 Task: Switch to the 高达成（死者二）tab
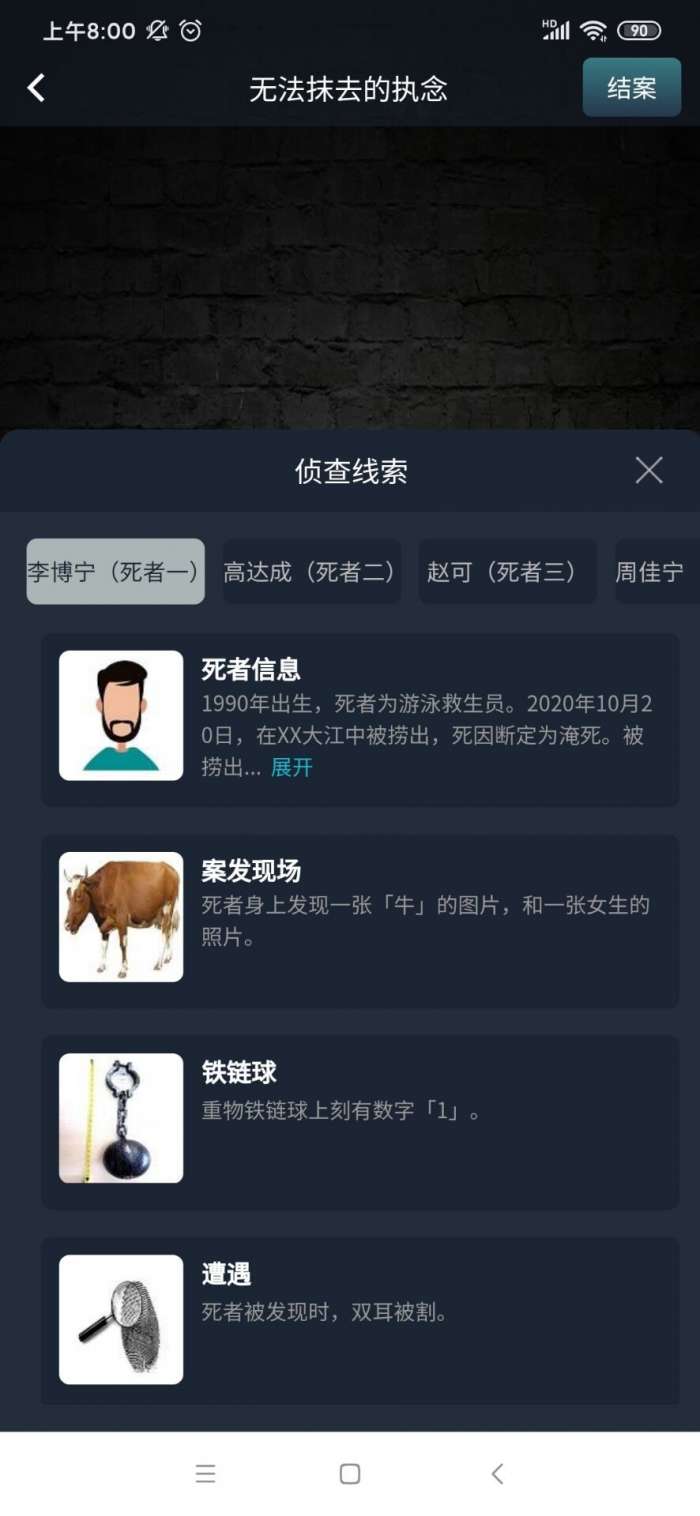pos(310,572)
